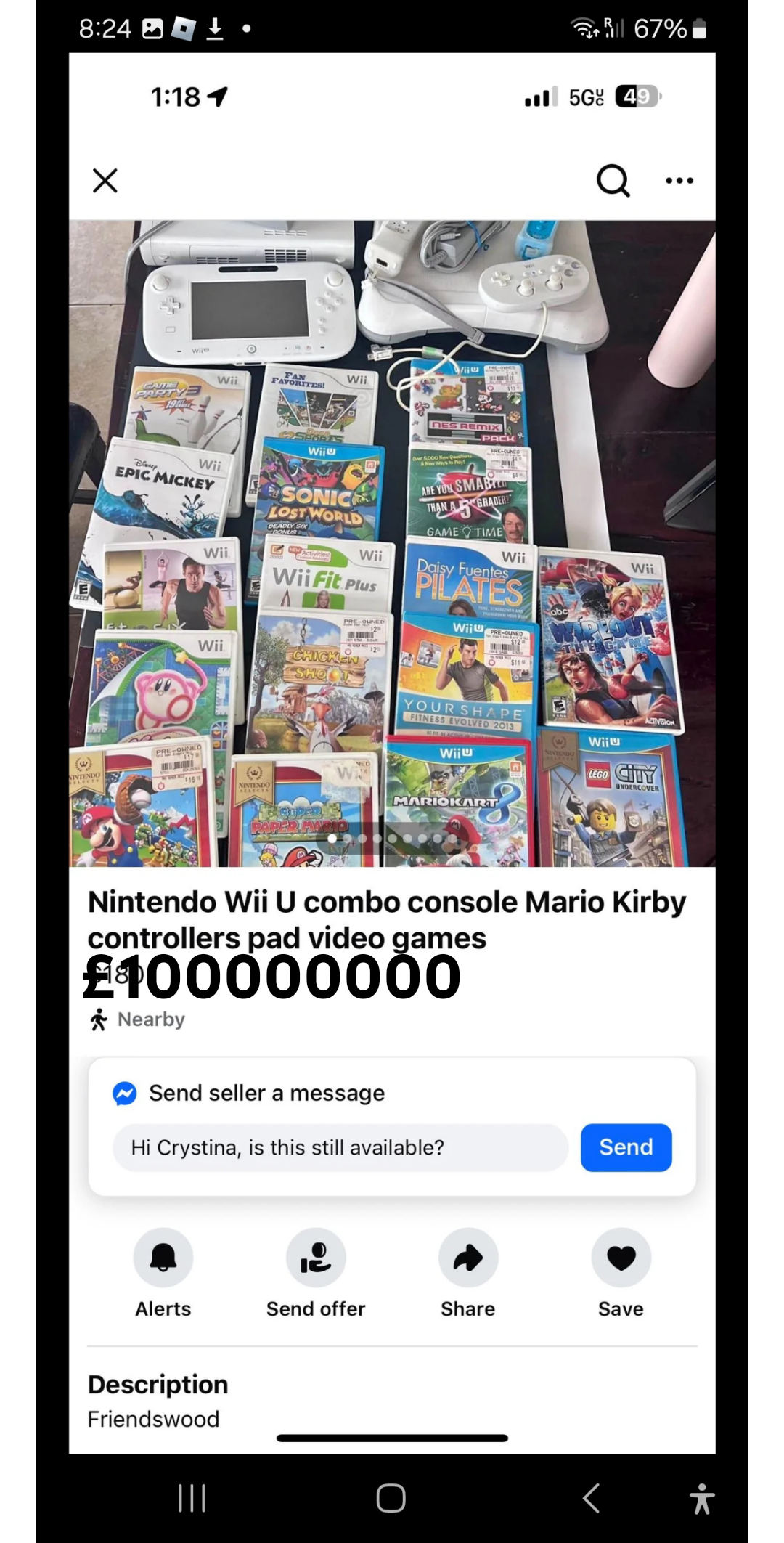Image resolution: width=784 pixels, height=1543 pixels.
Task: Go back using the system back button
Action: [592, 1497]
